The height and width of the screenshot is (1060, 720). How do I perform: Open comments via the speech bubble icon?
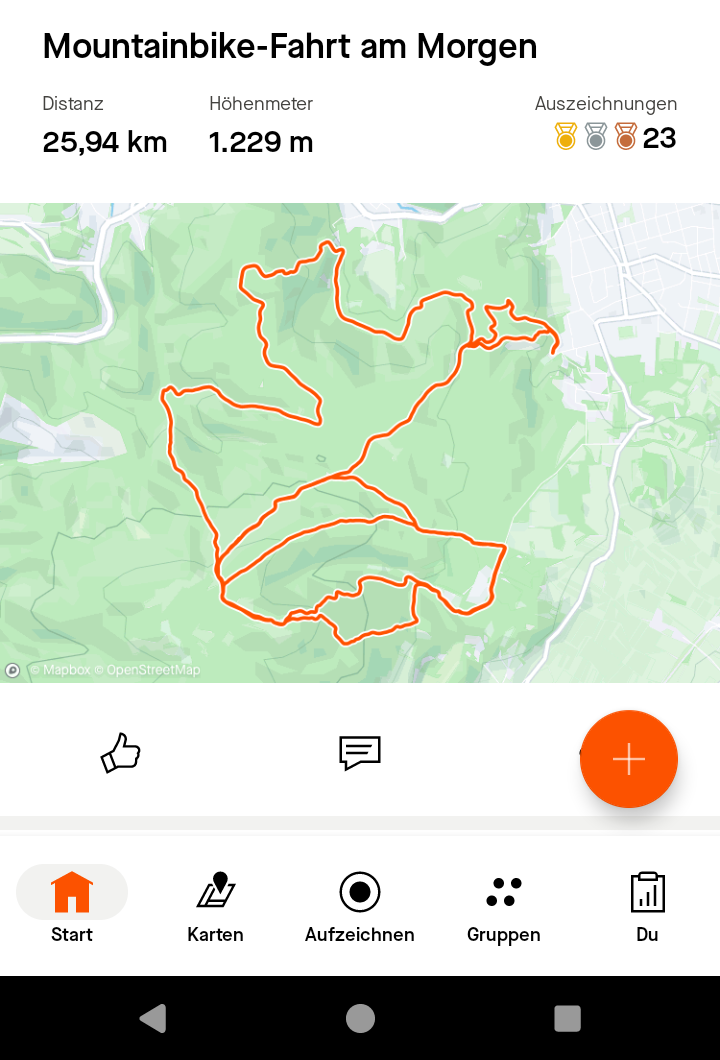(360, 752)
